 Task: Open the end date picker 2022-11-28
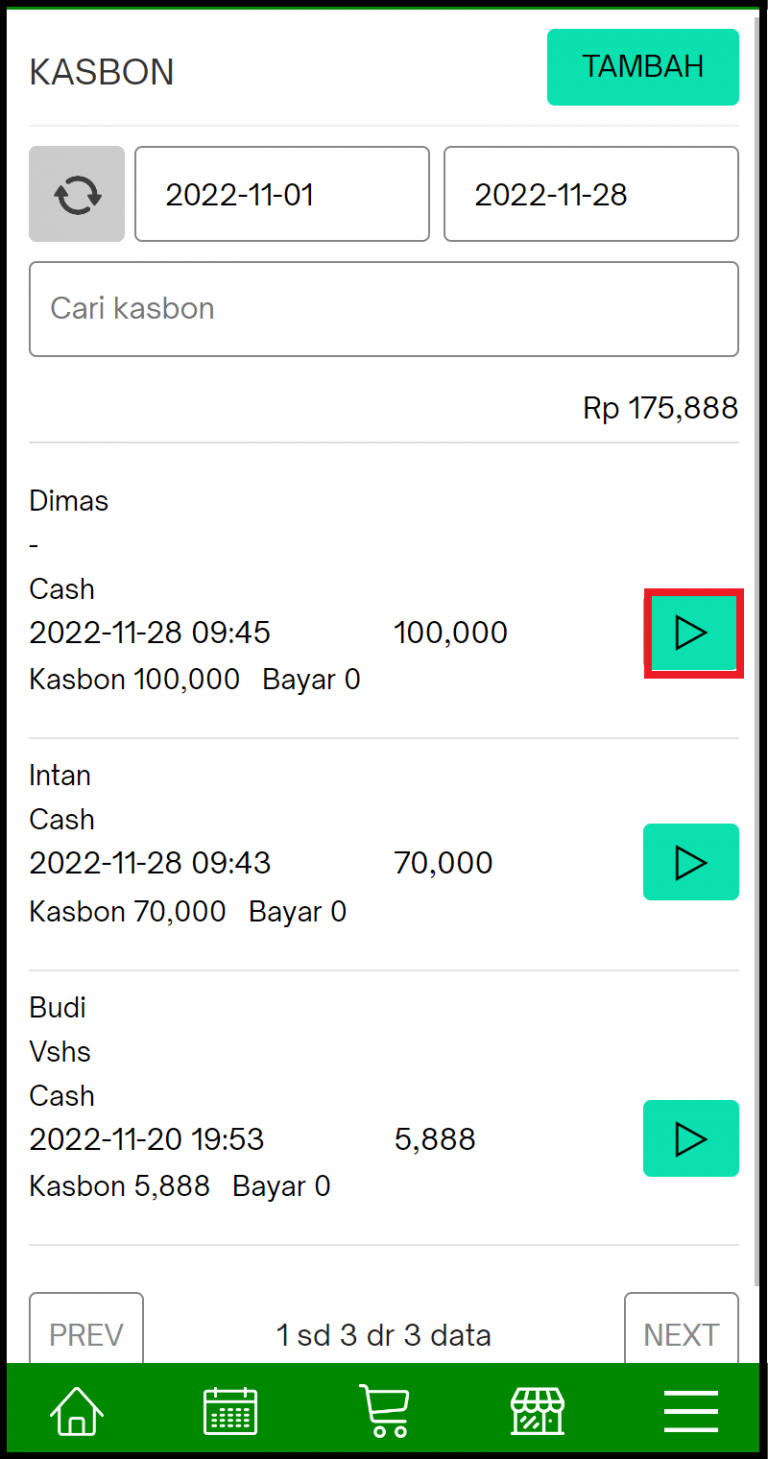[x=590, y=193]
